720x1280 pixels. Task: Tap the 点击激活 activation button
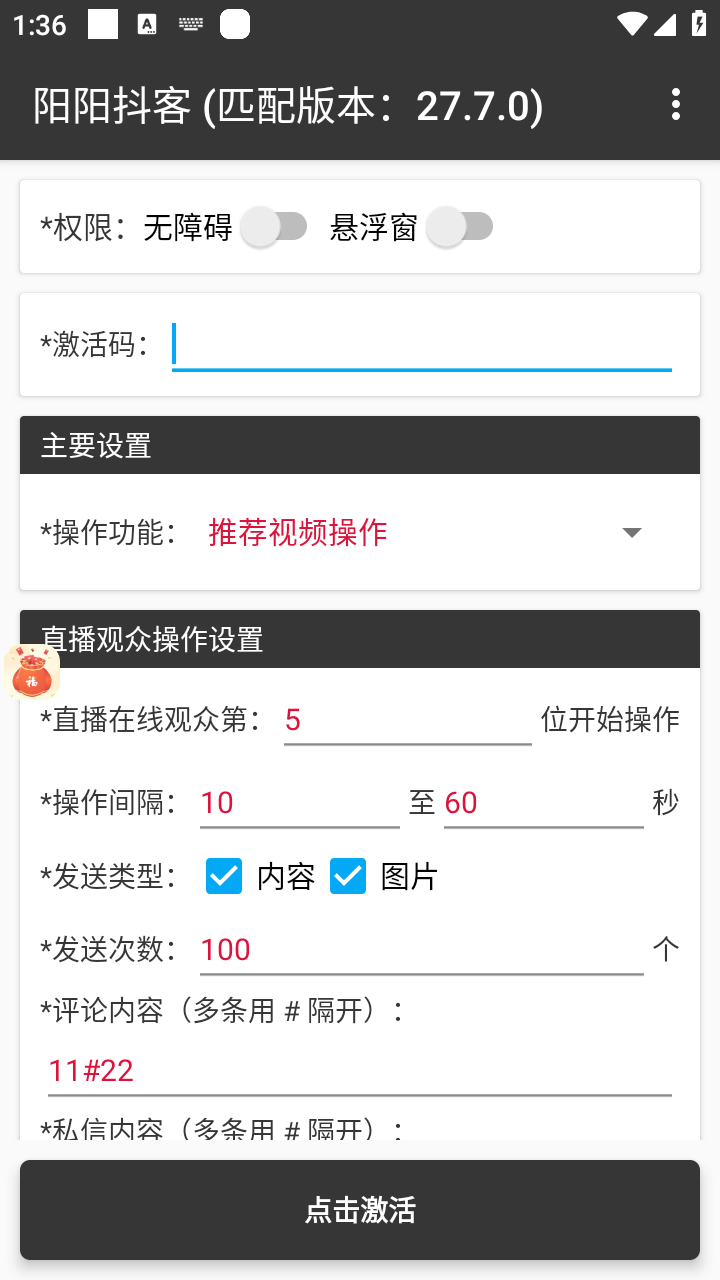[x=360, y=1211]
